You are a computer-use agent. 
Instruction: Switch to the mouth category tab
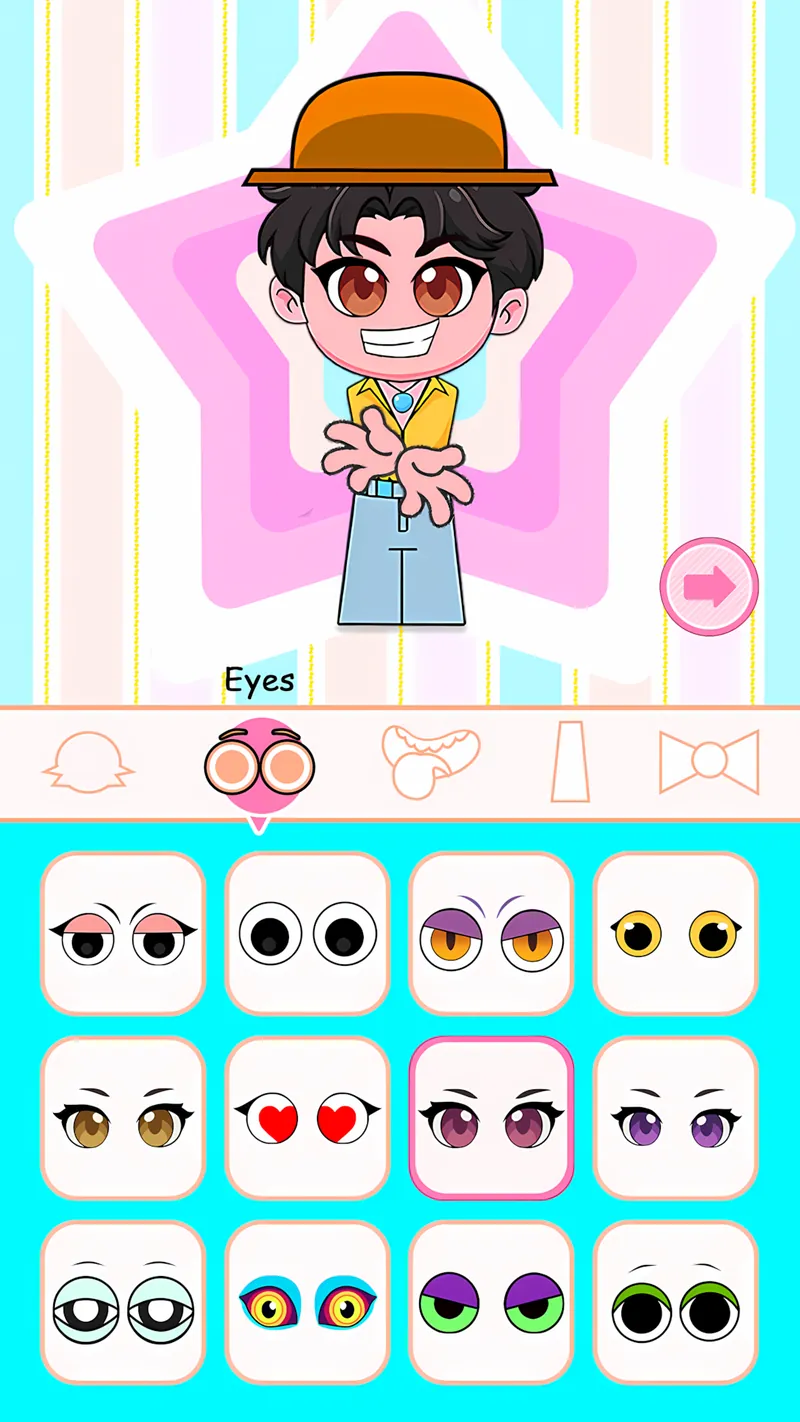pos(430,762)
